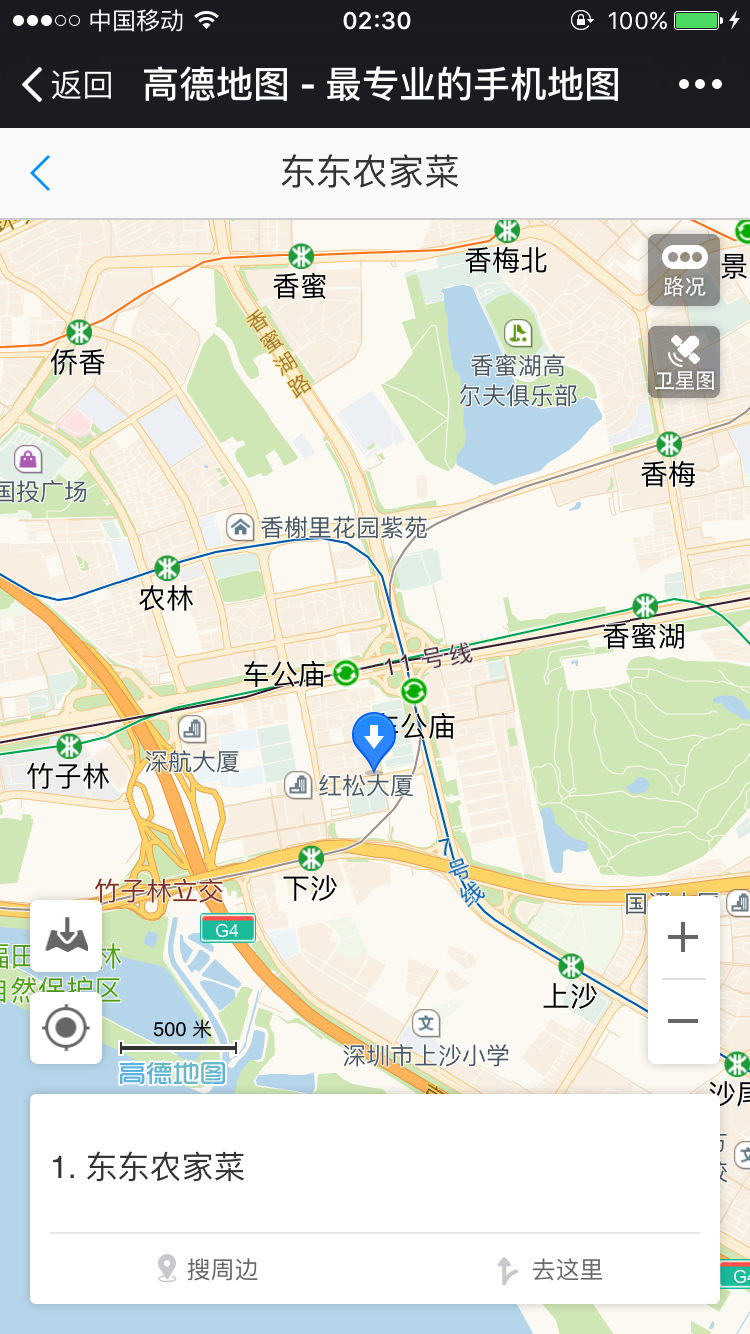
Task: Zoom out with the minus button
Action: [x=683, y=1021]
